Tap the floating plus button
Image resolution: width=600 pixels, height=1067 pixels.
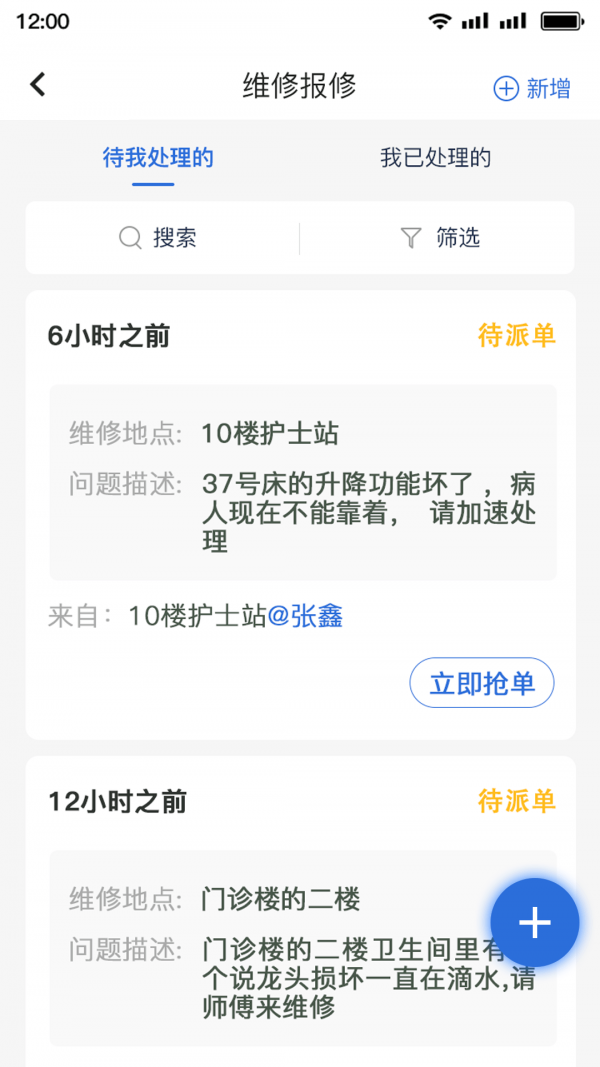(535, 923)
